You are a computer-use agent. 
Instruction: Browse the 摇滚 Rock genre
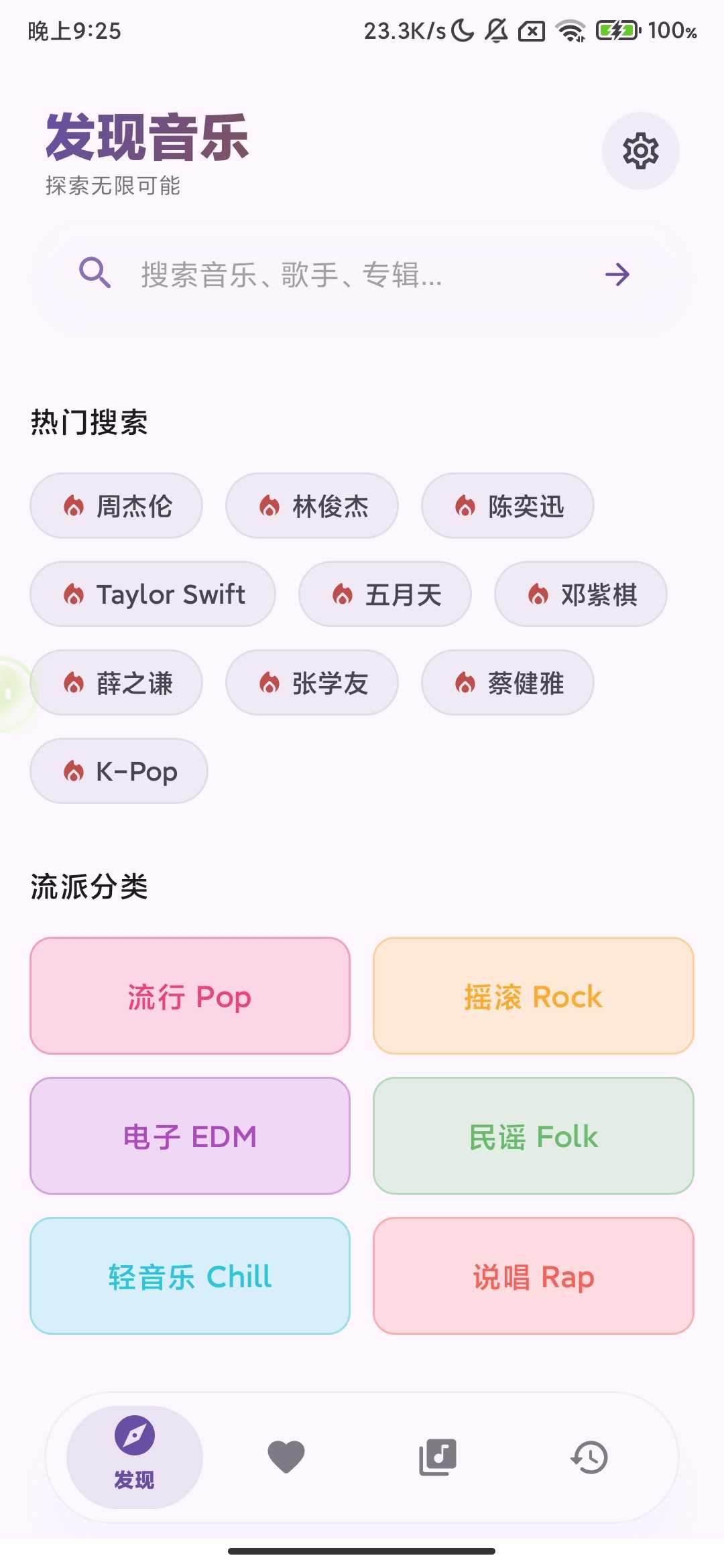(x=533, y=996)
